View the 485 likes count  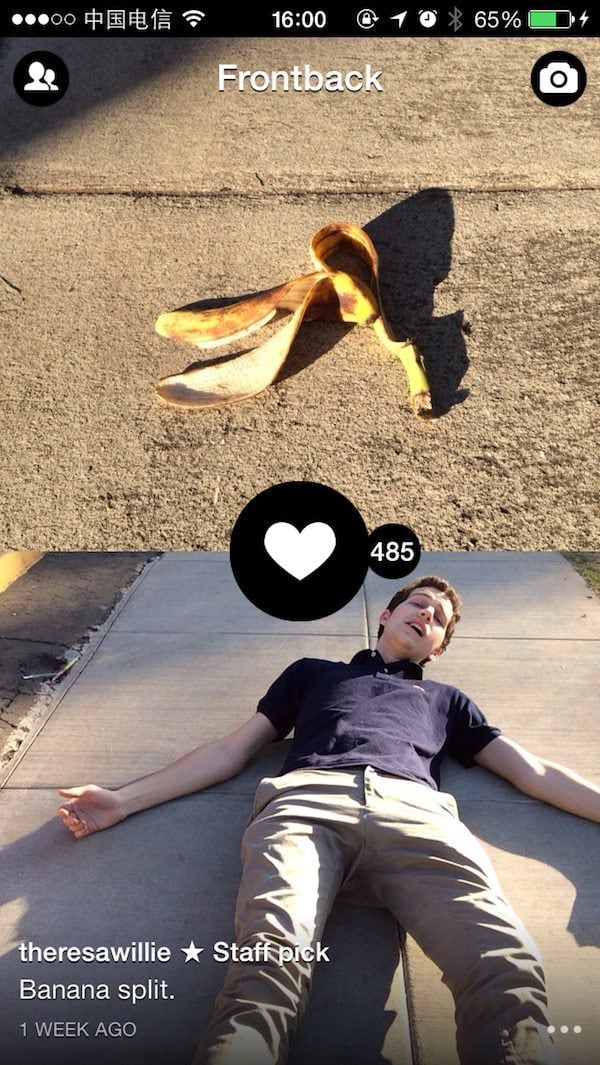click(x=393, y=551)
